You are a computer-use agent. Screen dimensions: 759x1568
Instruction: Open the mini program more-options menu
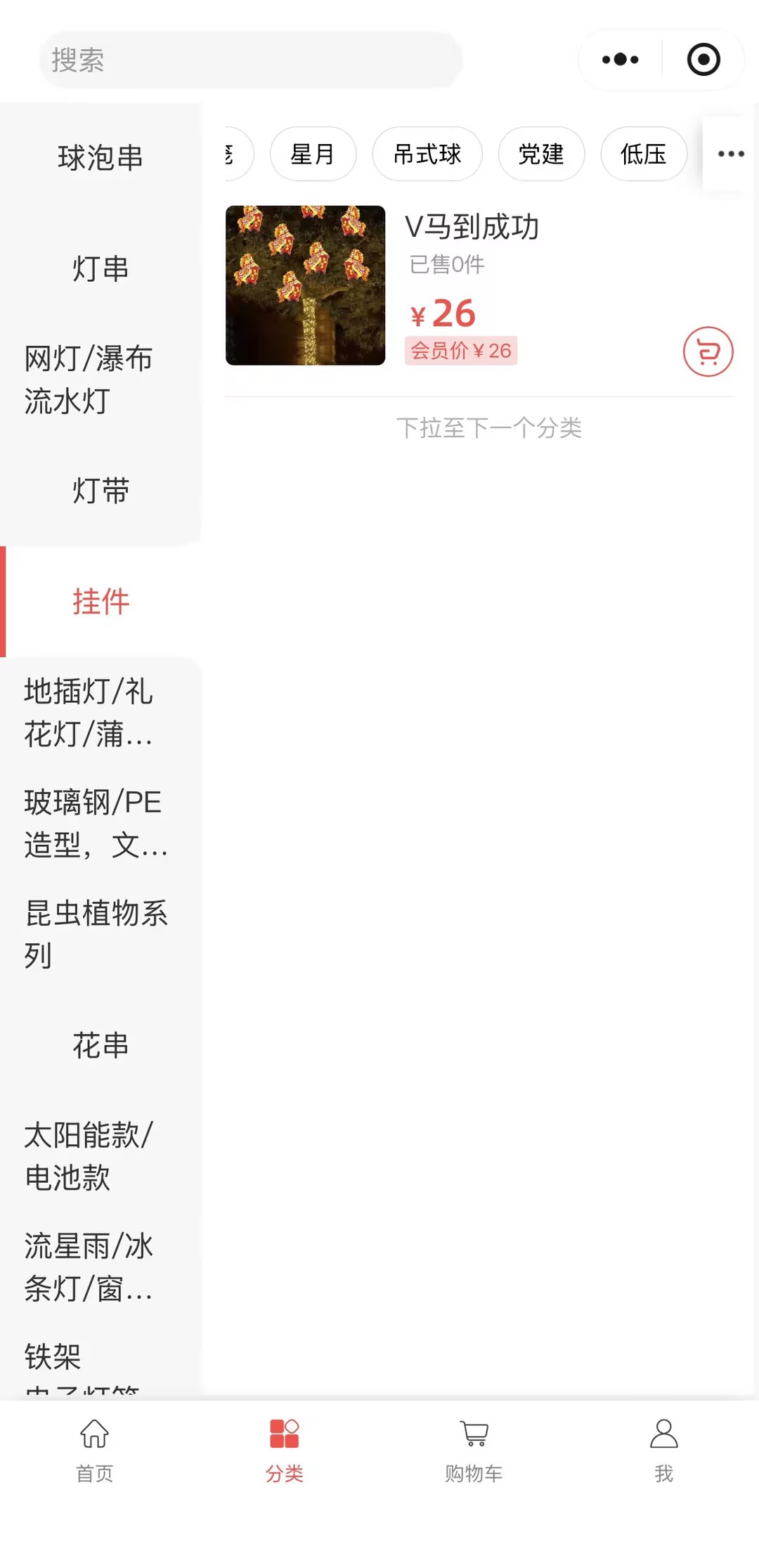tap(621, 60)
